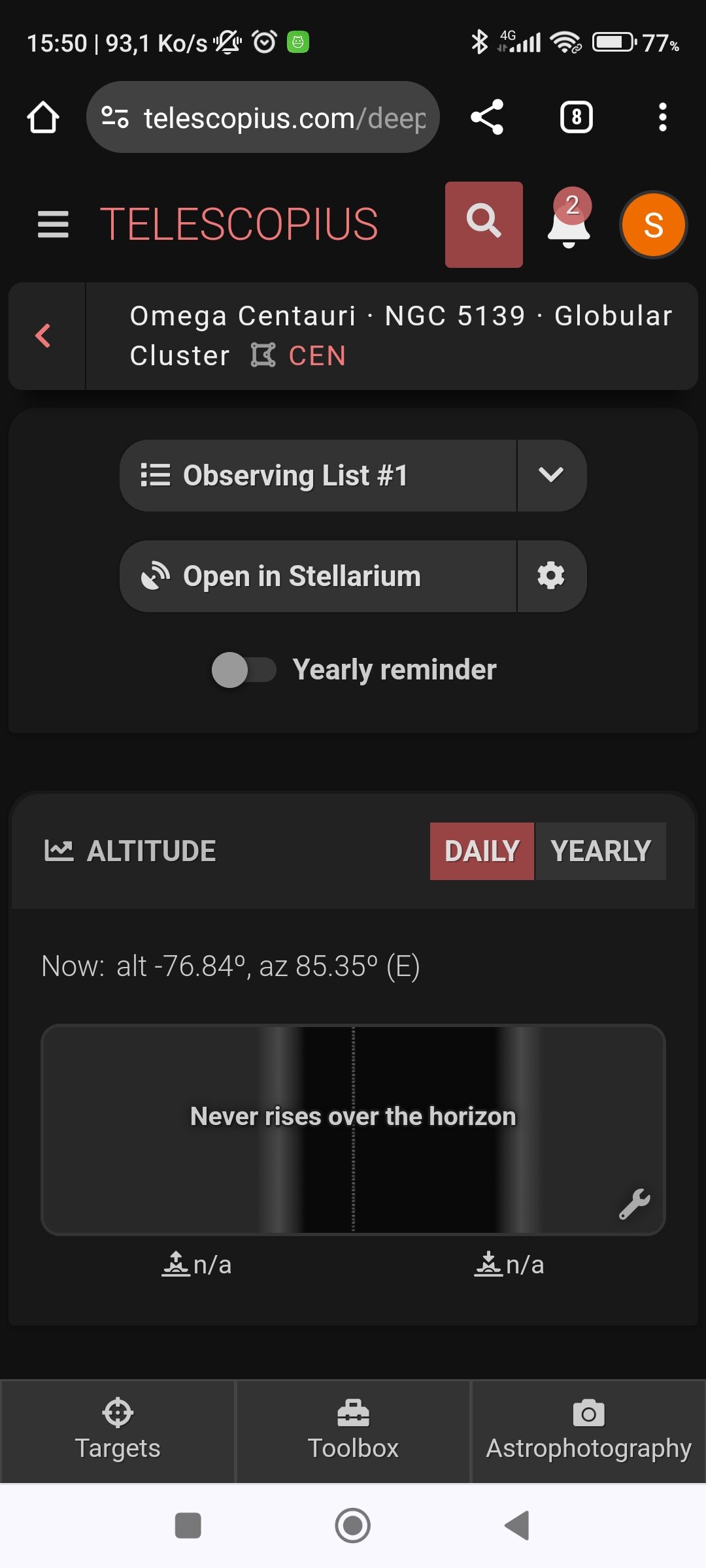Switch to the YEARLY altitude view

(x=600, y=851)
